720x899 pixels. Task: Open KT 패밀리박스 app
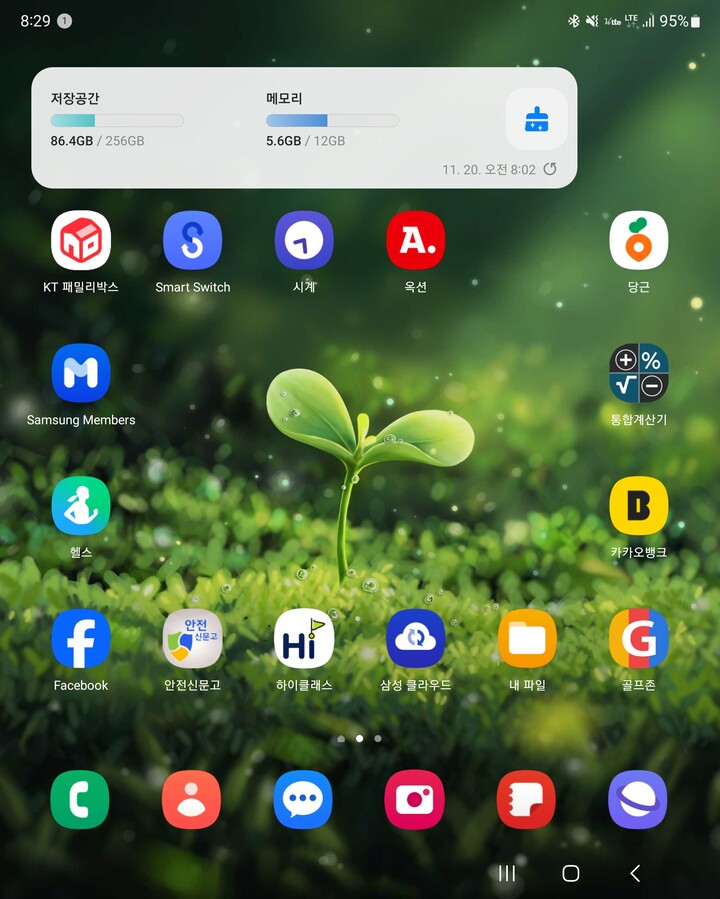tap(81, 241)
